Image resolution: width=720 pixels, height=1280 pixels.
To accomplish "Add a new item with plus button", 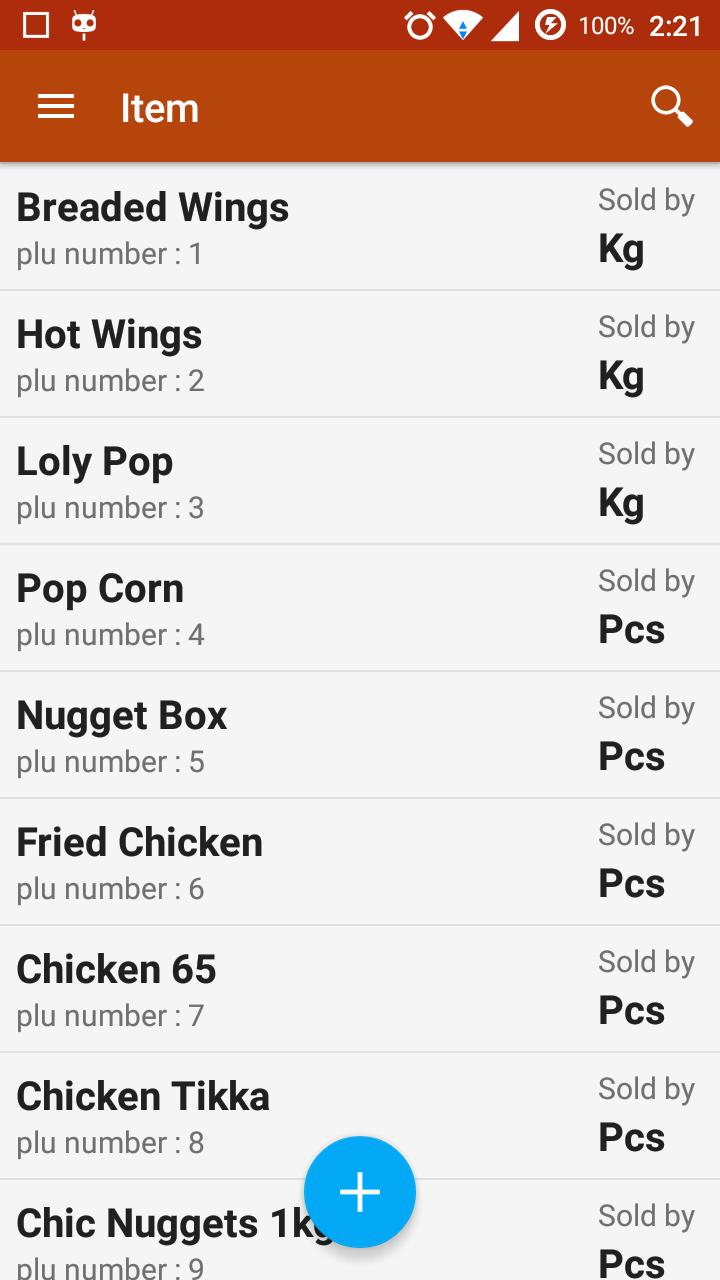I will [360, 1192].
